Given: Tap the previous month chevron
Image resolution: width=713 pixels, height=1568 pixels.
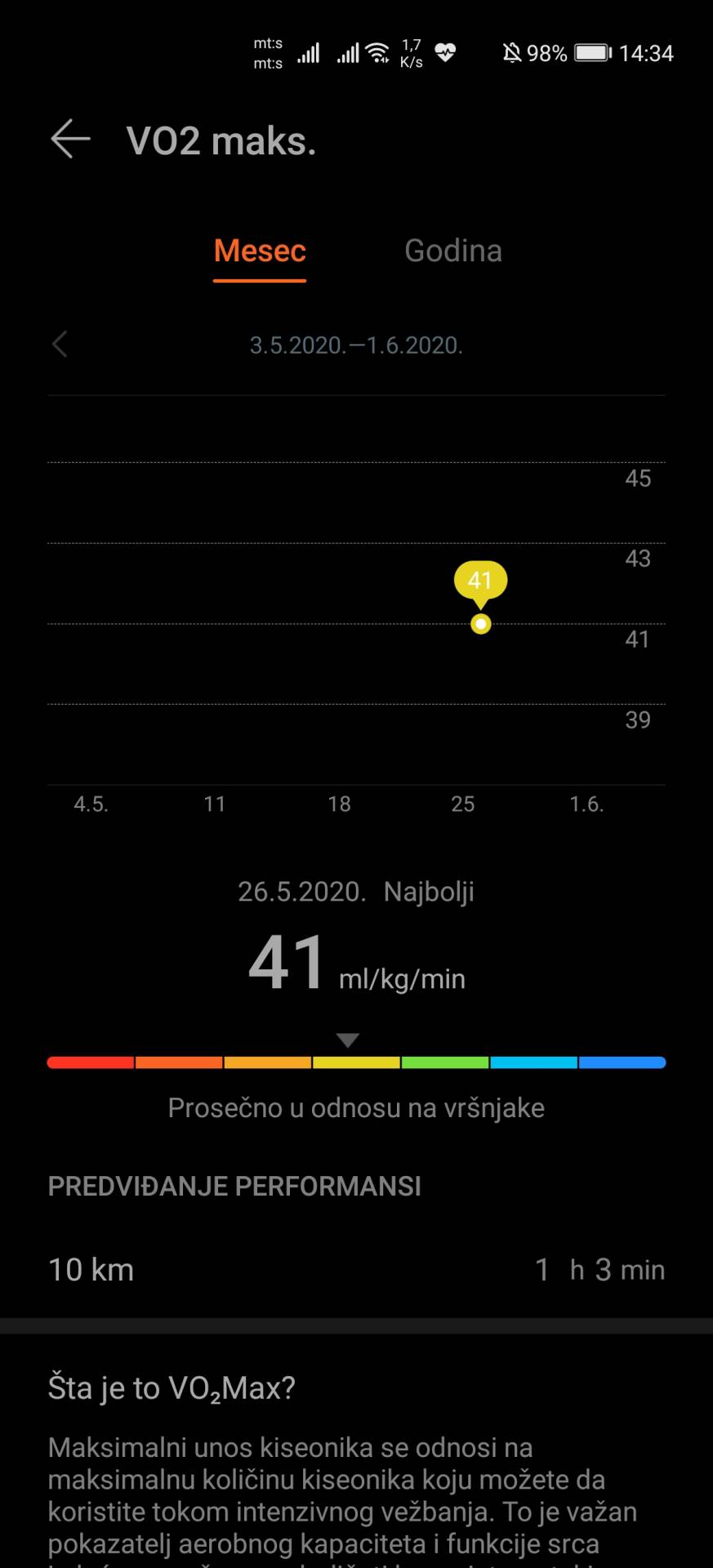Looking at the screenshot, I should 59,345.
